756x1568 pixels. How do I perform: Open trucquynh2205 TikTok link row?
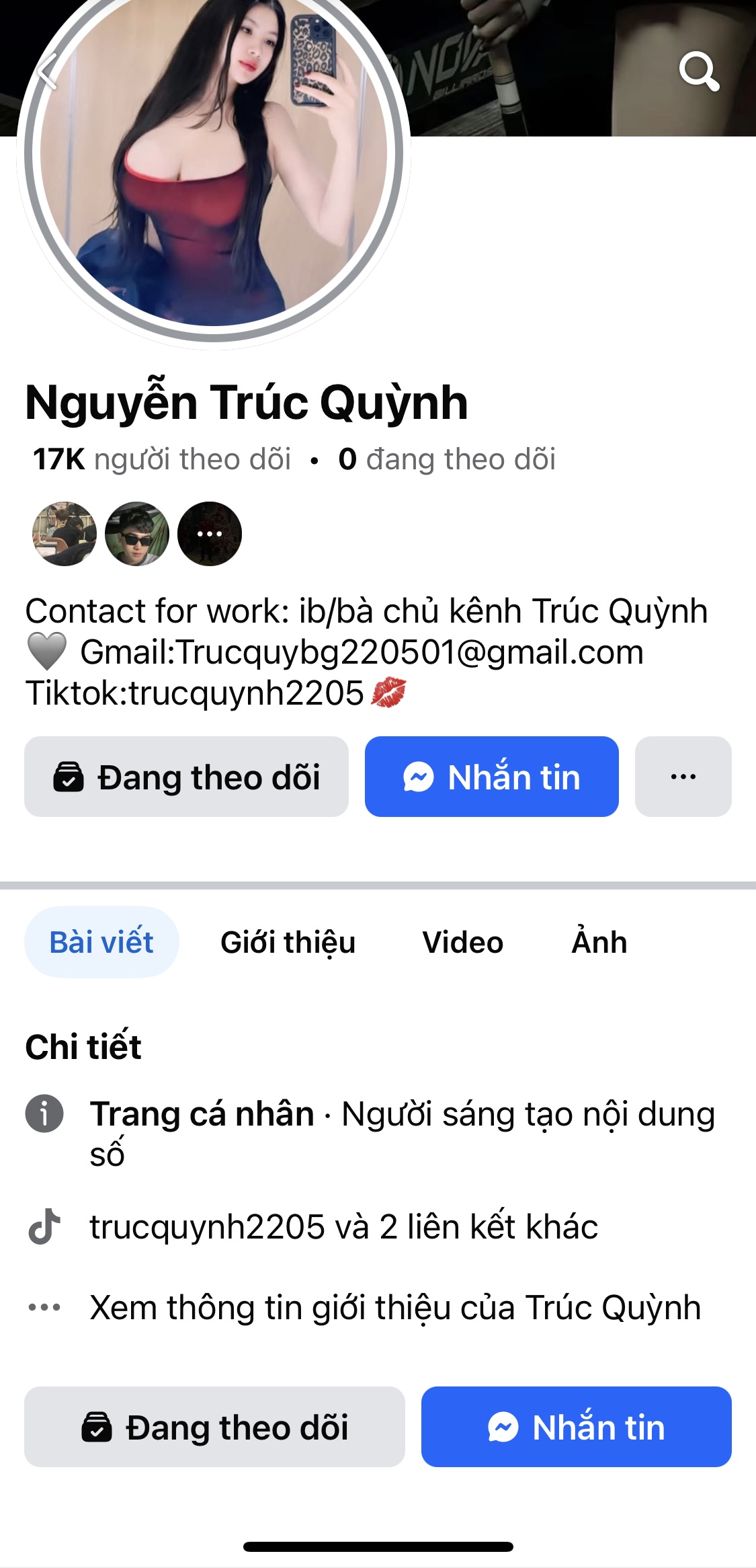[x=343, y=1226]
